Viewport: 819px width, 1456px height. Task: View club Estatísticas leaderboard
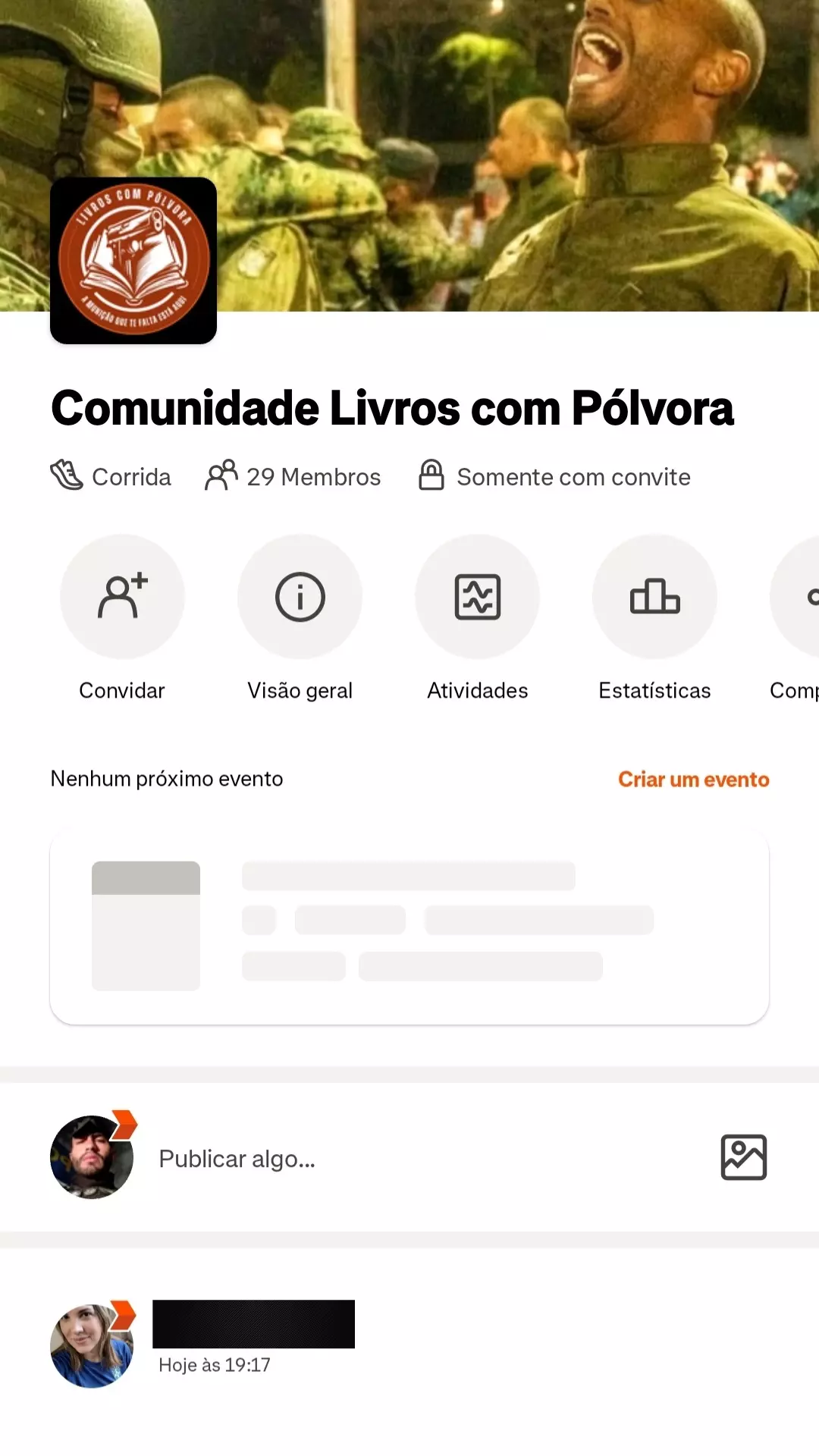pyautogui.click(x=654, y=597)
